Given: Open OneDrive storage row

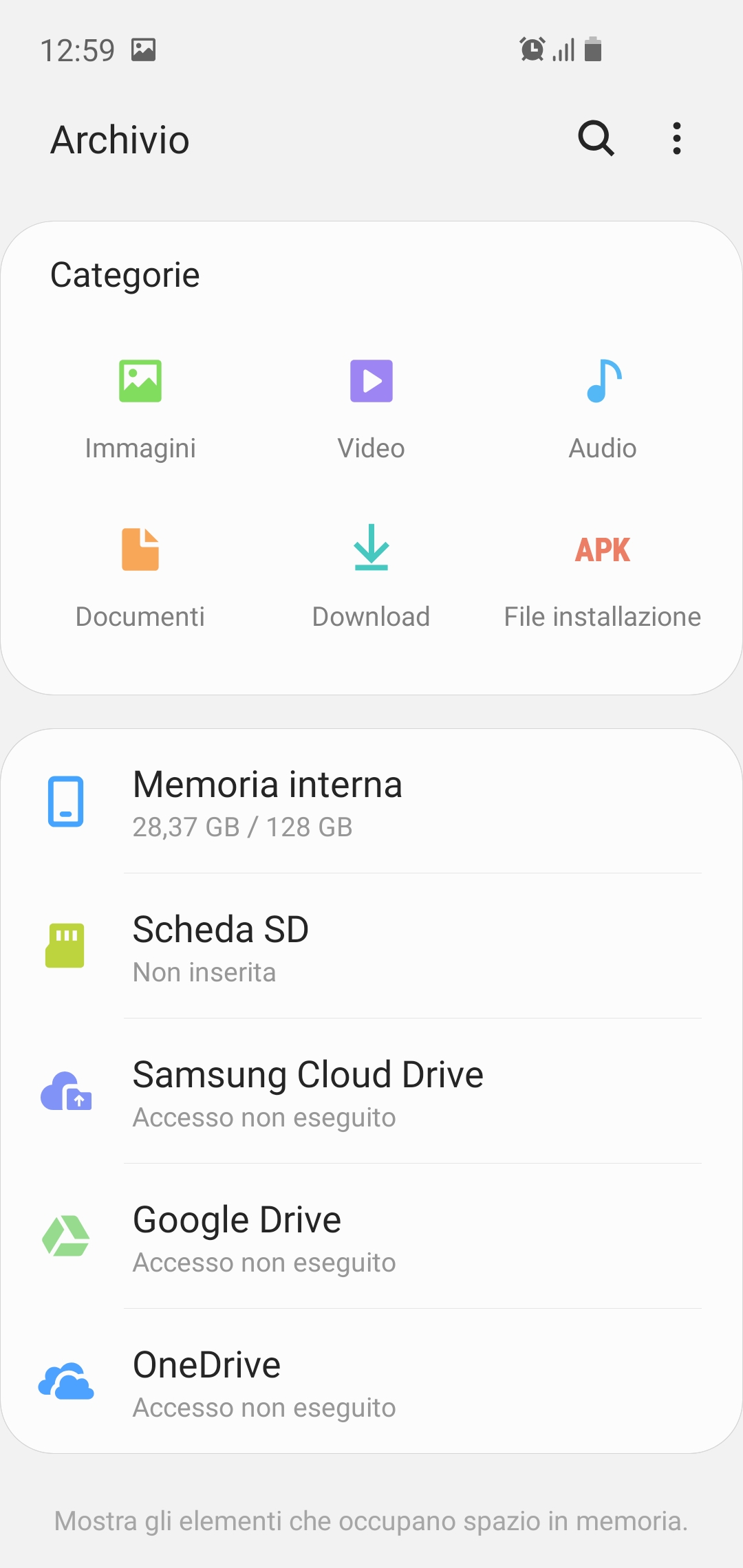Looking at the screenshot, I should [x=371, y=1382].
